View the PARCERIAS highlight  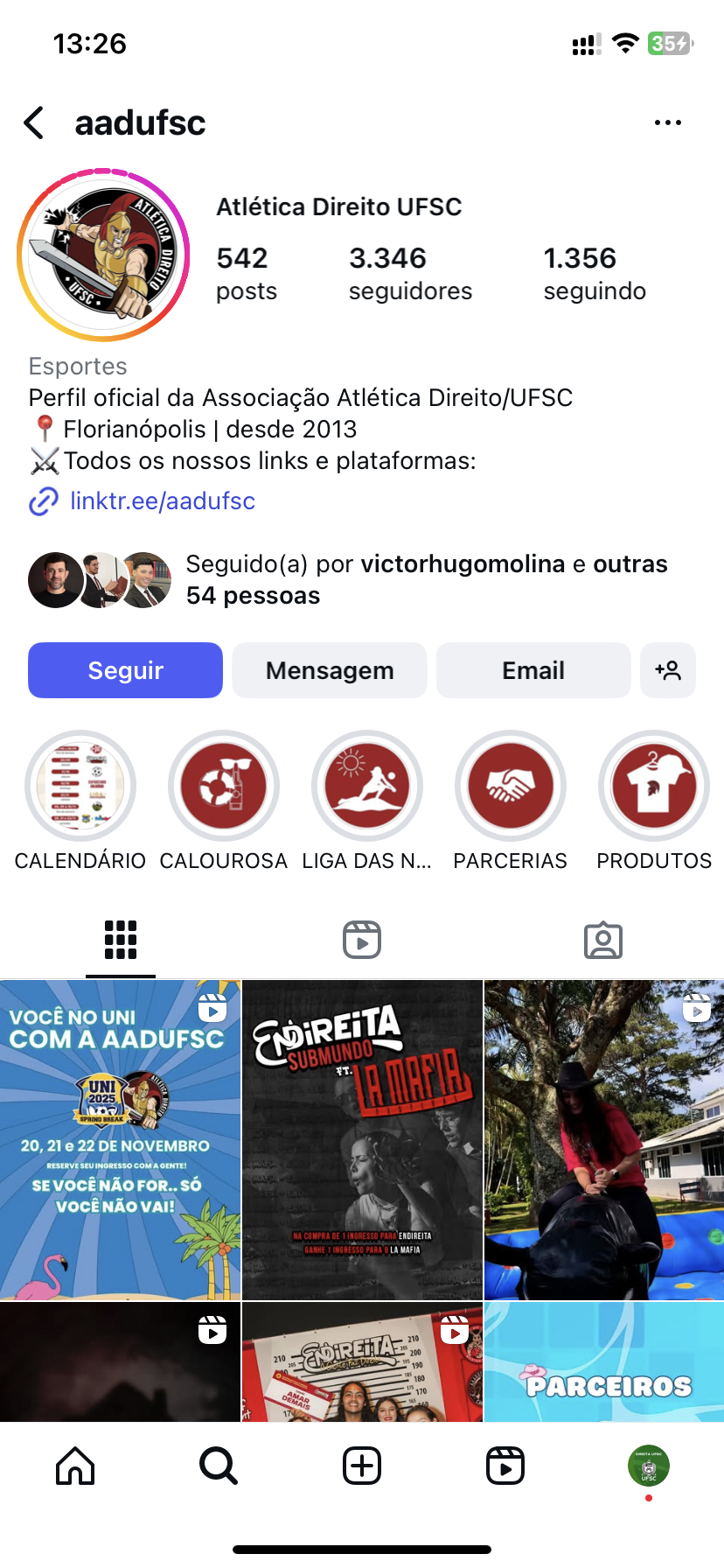511,786
